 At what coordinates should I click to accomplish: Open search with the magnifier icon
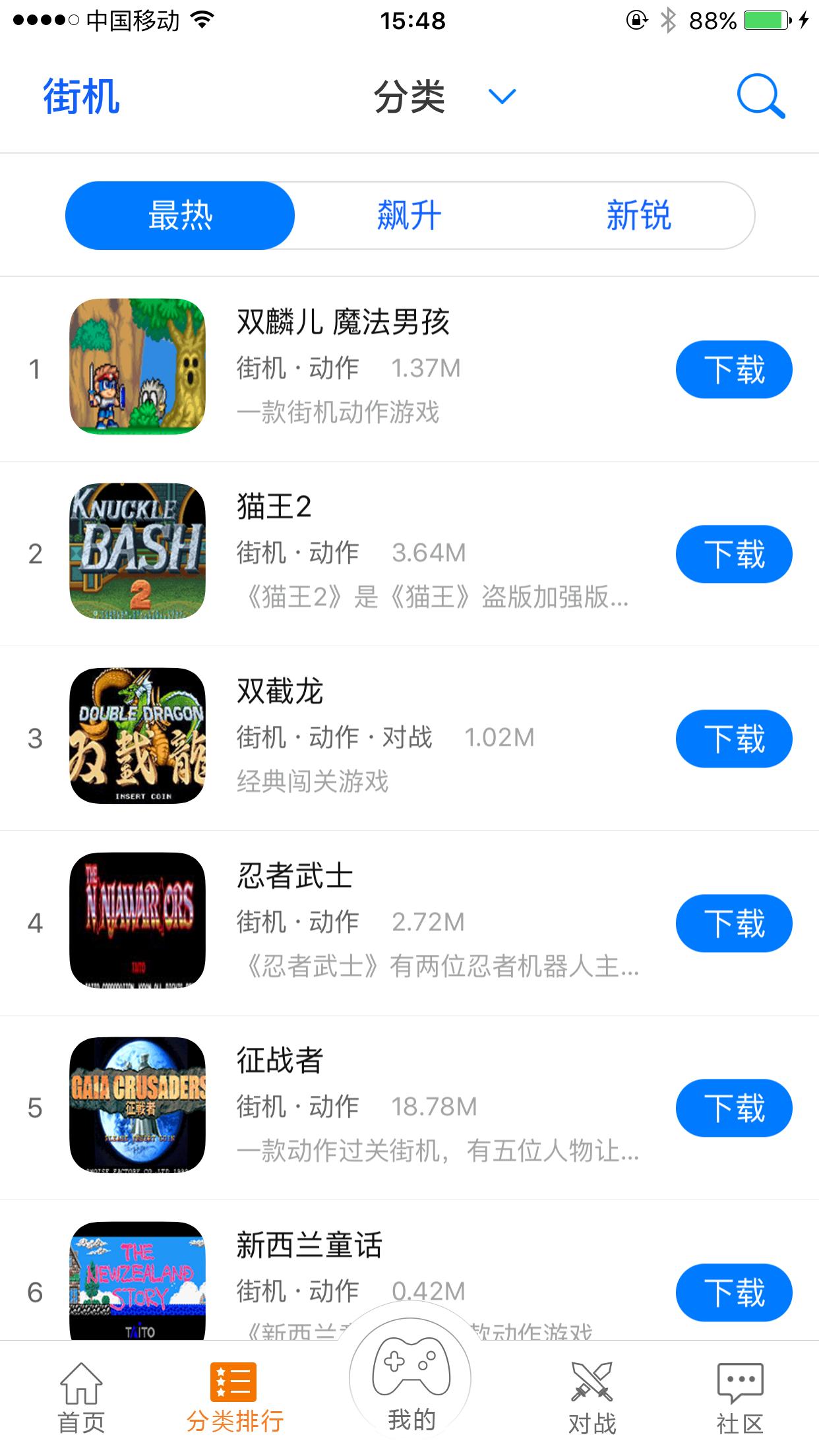click(x=760, y=97)
